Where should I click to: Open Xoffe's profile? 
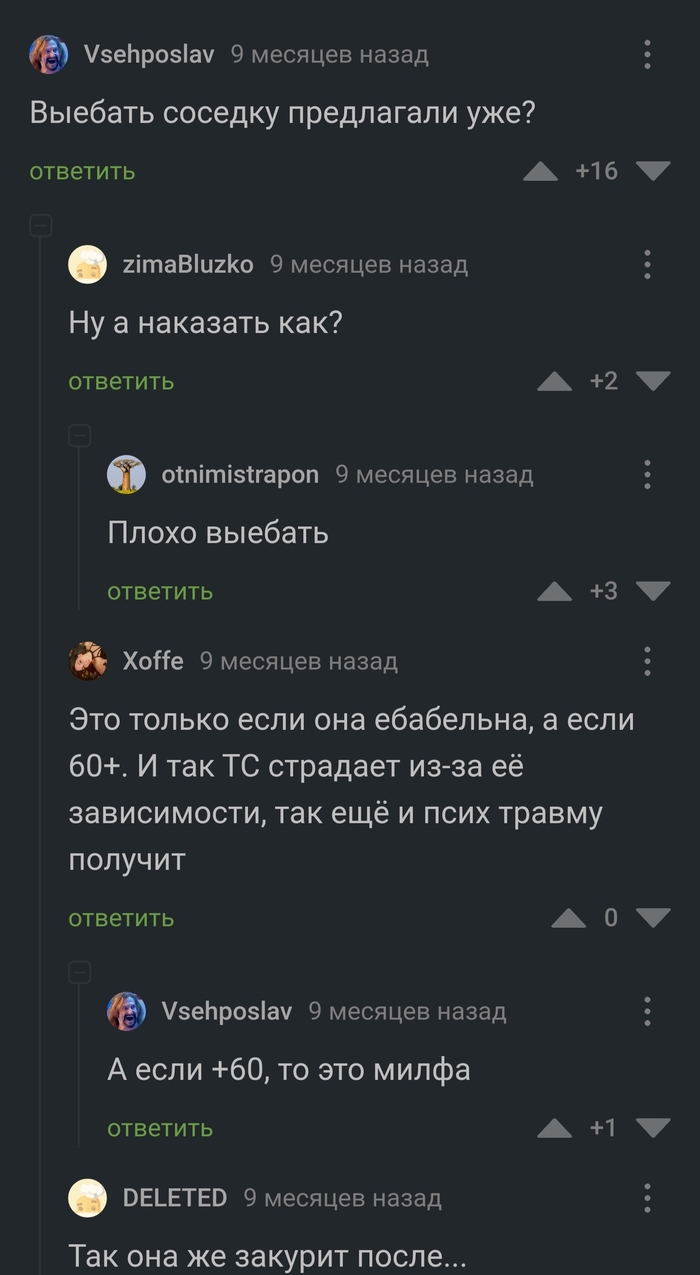click(x=152, y=661)
